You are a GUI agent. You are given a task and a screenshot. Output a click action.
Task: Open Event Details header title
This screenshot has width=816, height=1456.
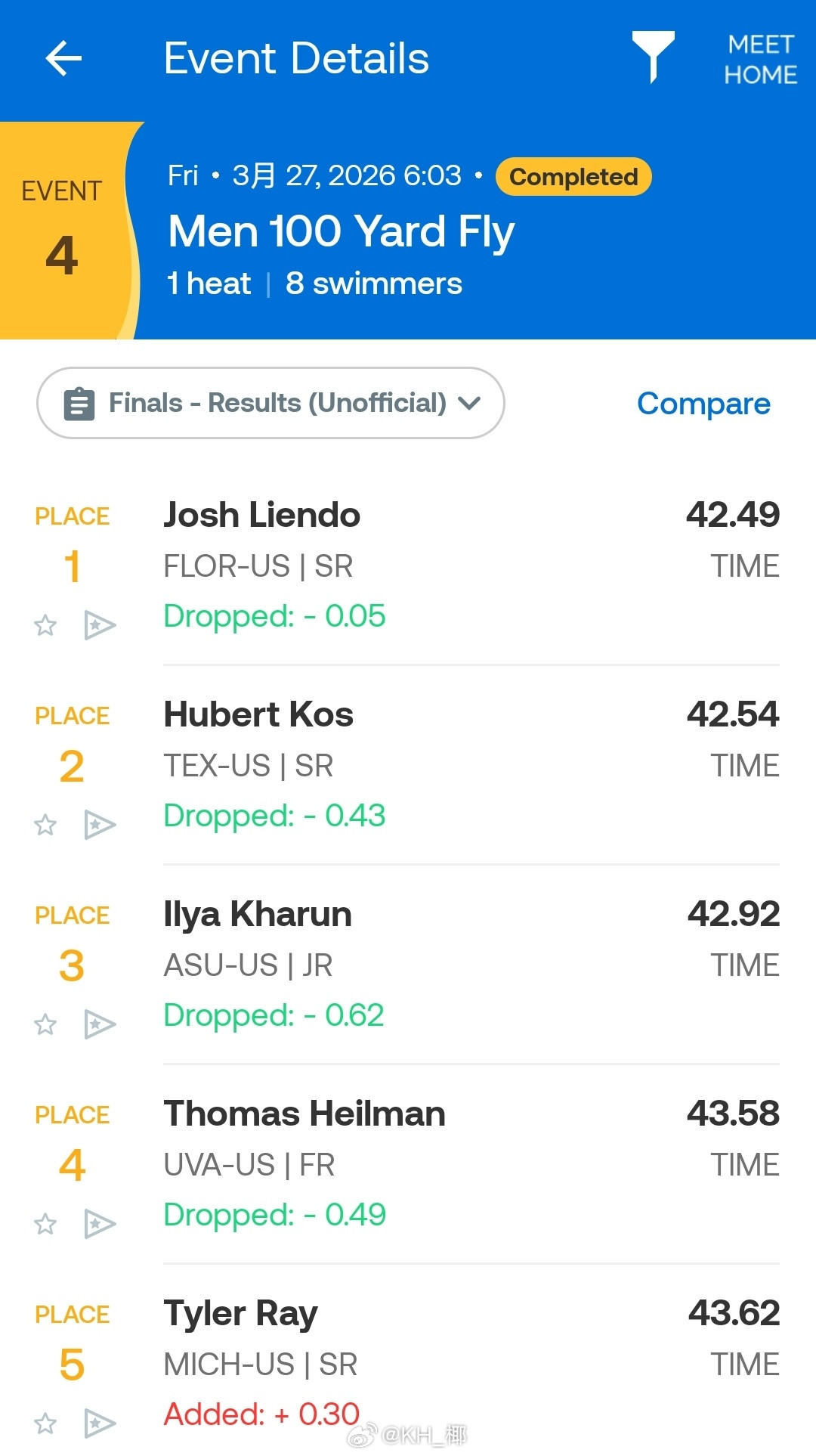pos(296,58)
